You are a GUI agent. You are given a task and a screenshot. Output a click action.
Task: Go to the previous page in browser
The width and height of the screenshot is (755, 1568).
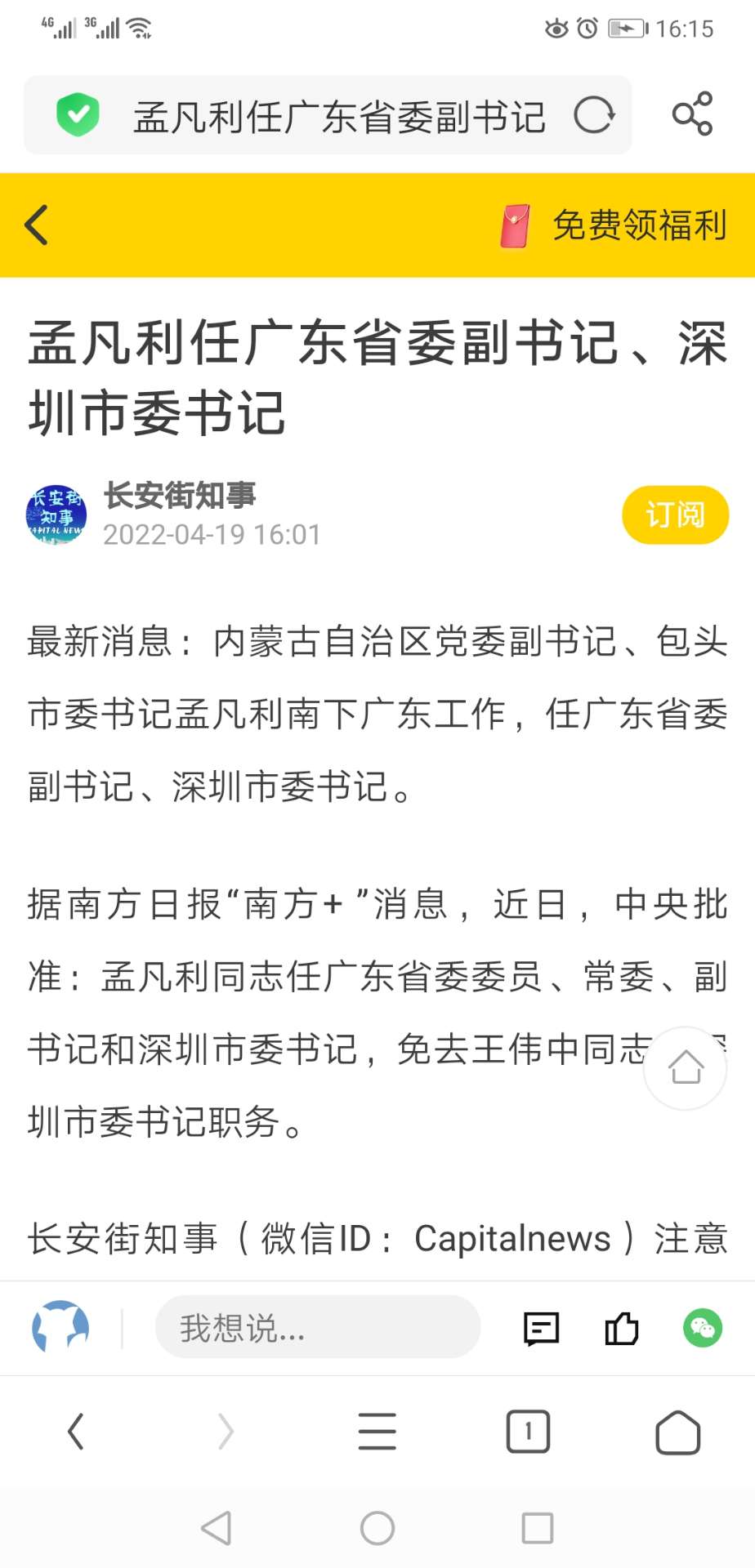coord(76,1432)
